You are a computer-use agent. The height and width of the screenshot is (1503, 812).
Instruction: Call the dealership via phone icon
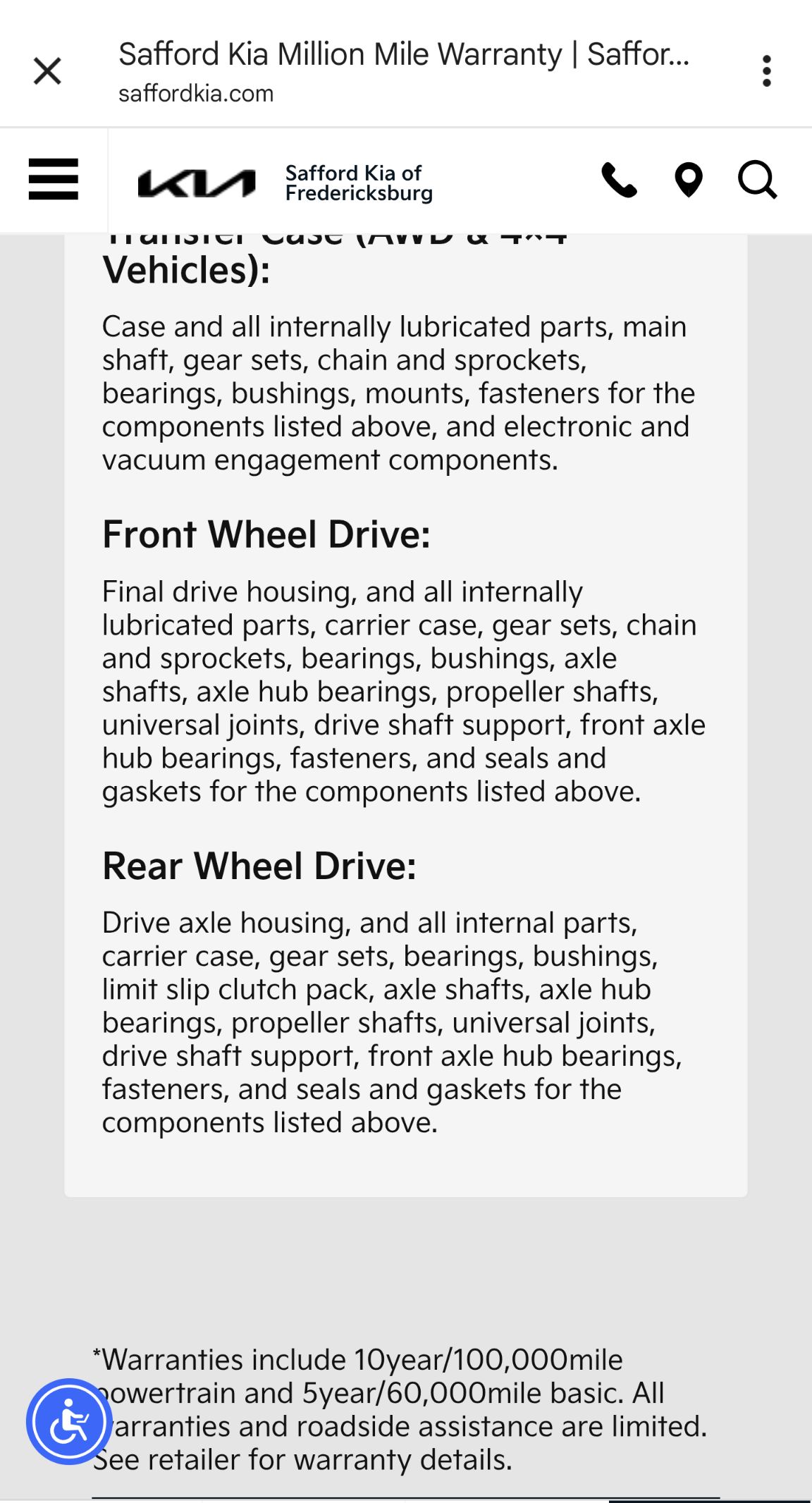(x=619, y=180)
